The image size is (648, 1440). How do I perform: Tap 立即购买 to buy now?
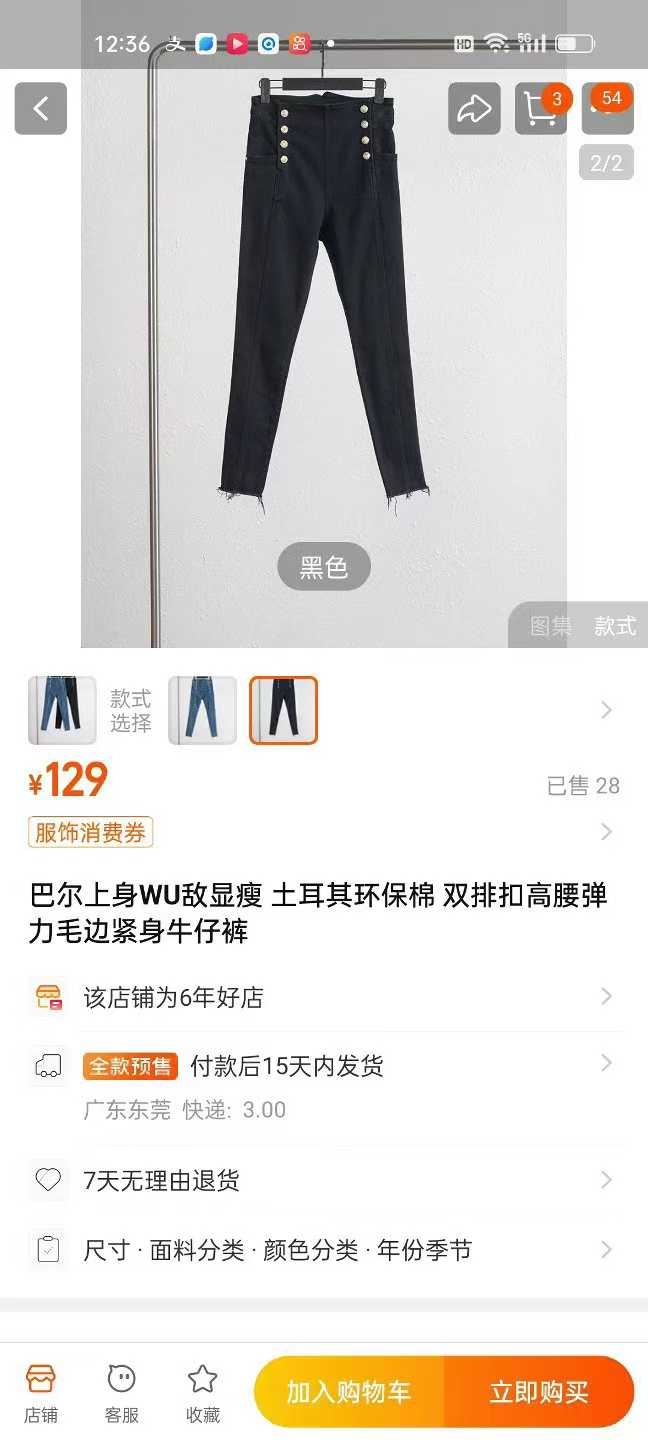point(539,1392)
